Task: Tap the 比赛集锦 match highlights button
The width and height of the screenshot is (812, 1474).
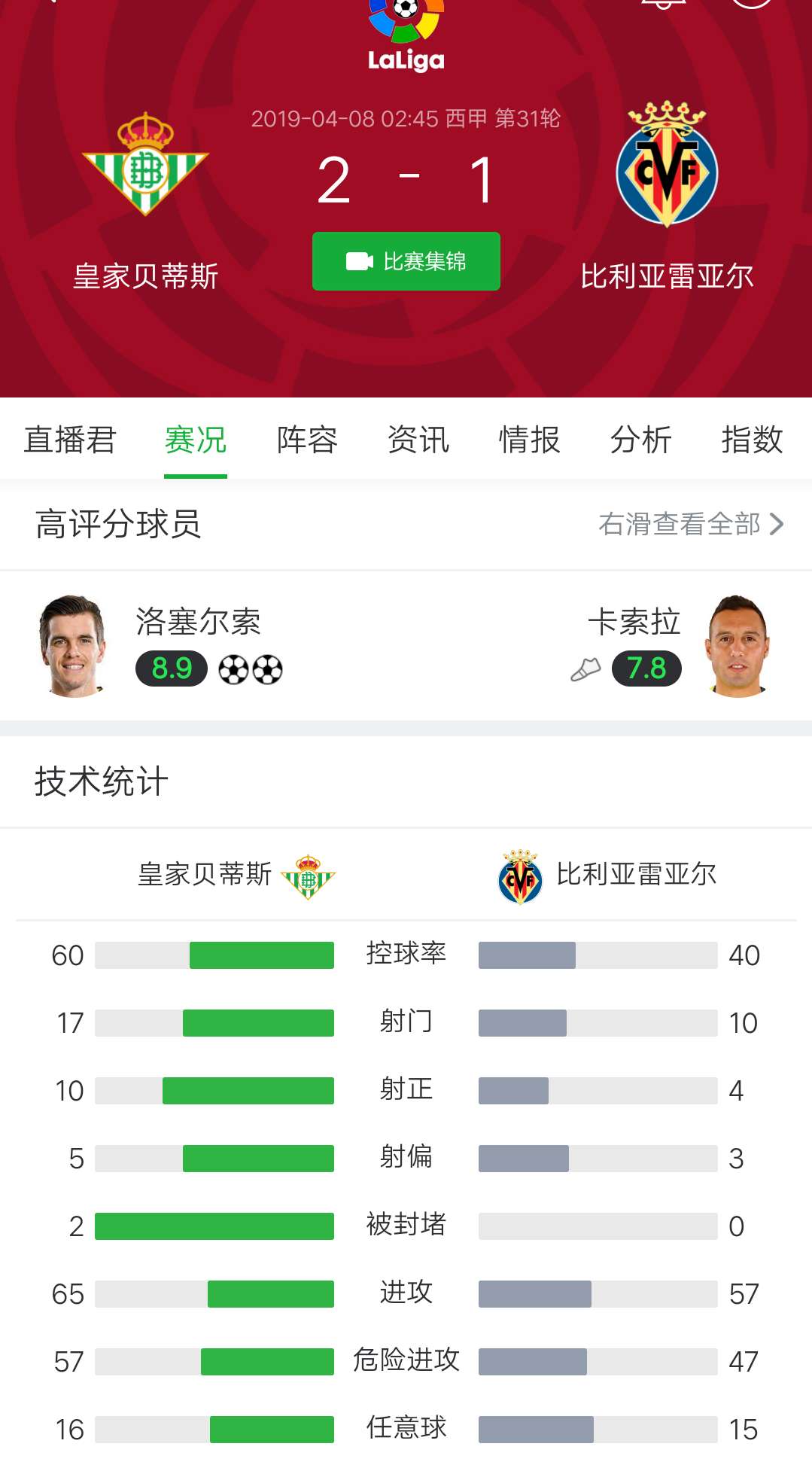Action: (406, 261)
